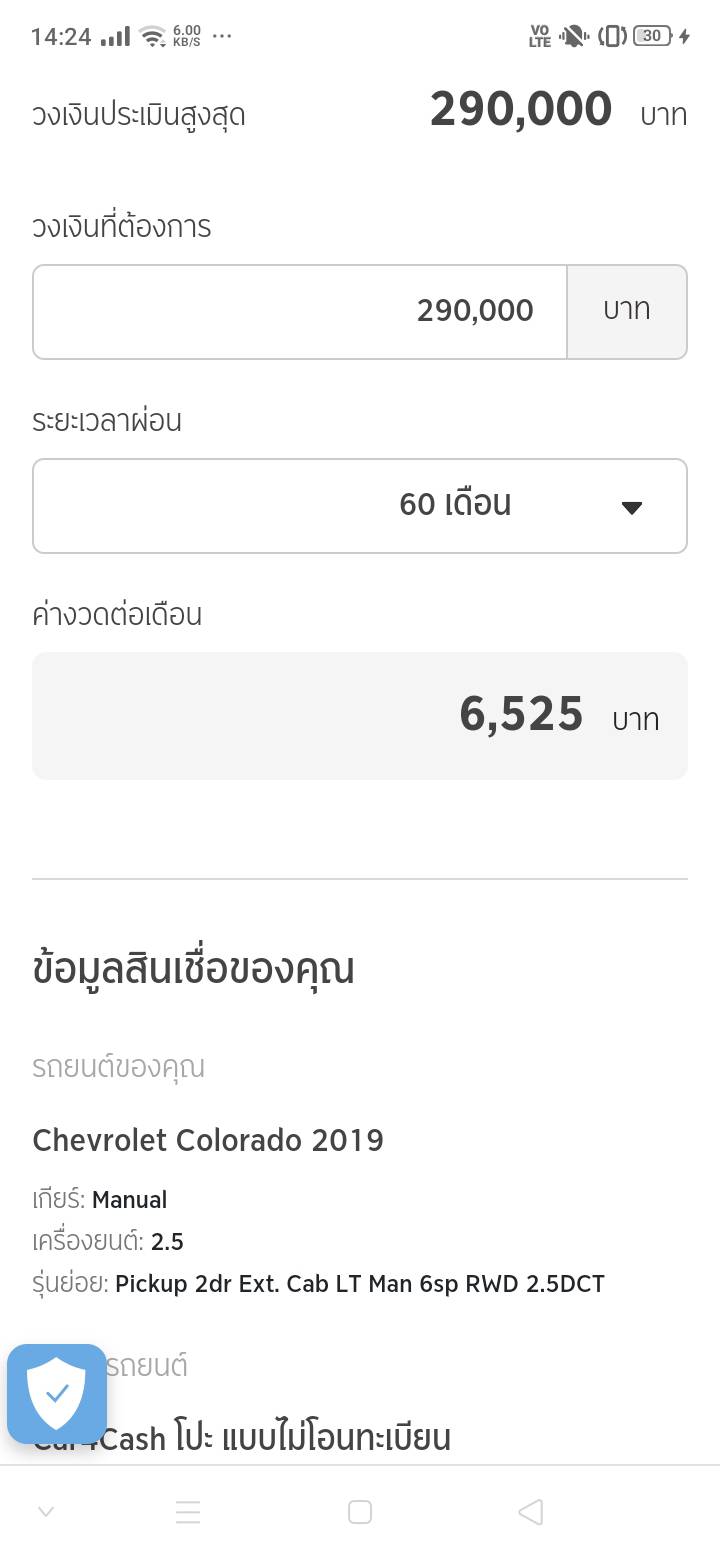
Task: Open the system navigation menu icon
Action: (x=188, y=1512)
